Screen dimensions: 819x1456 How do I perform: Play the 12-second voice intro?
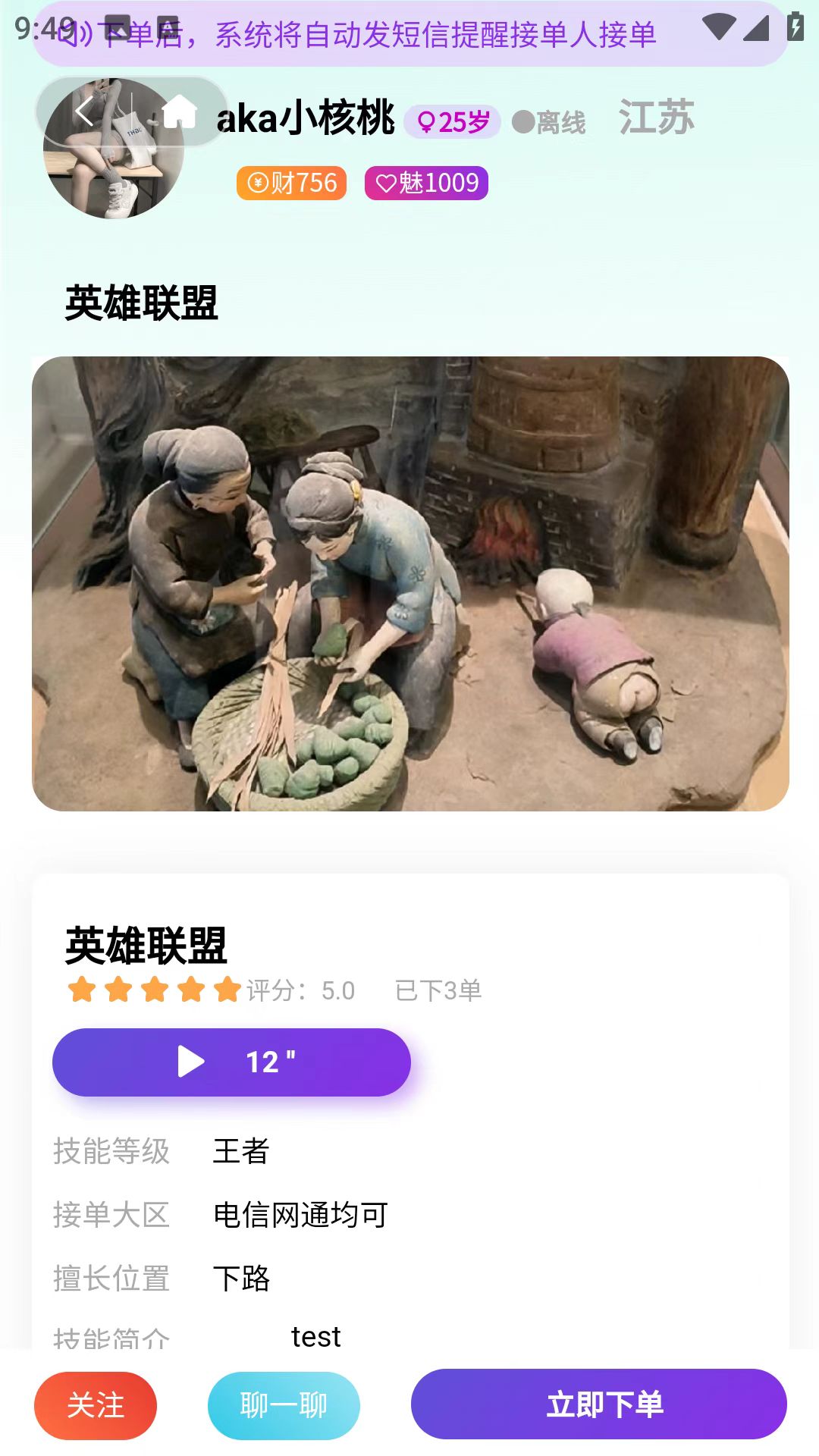[x=231, y=1062]
